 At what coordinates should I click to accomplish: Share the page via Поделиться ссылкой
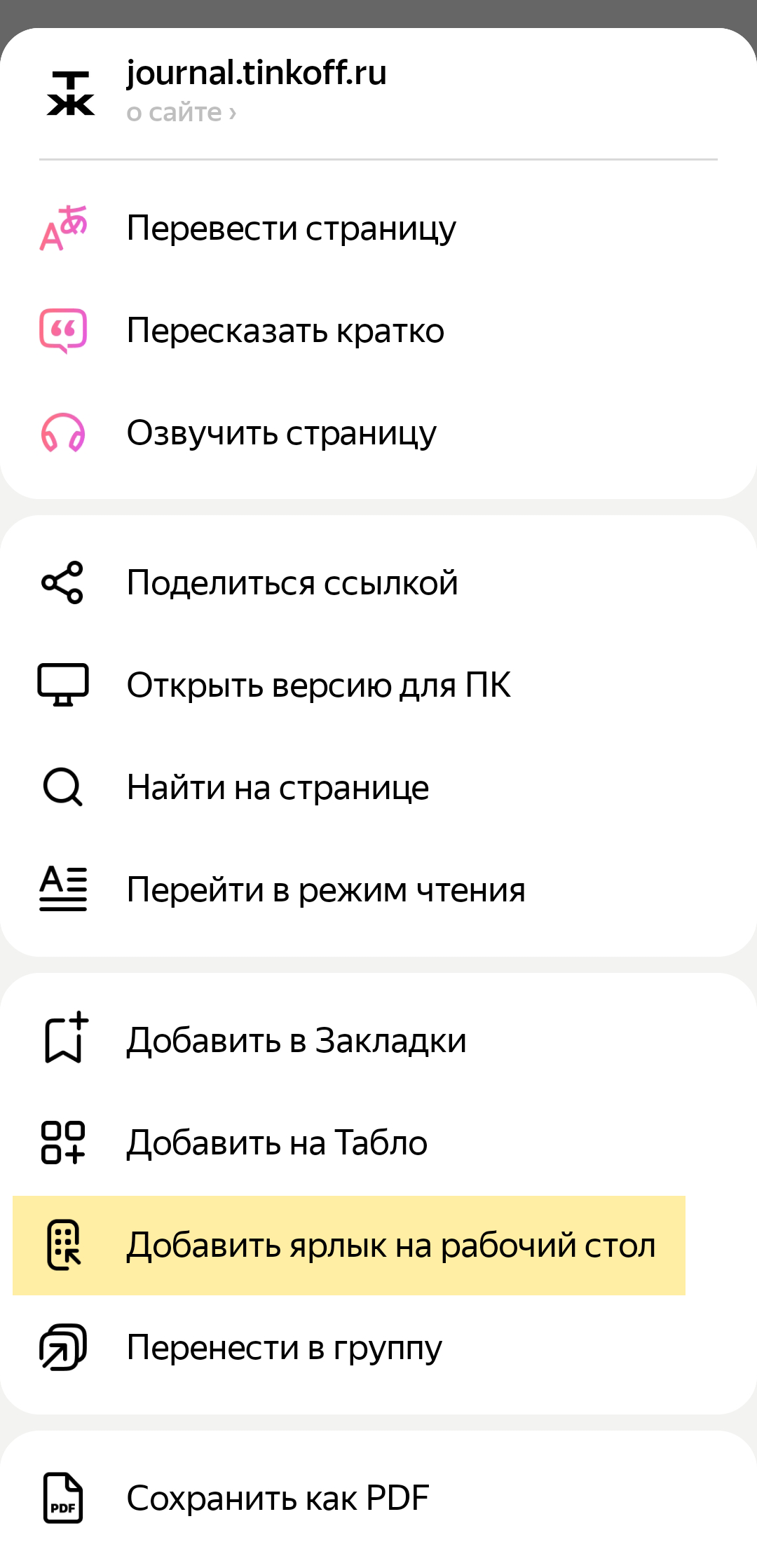(x=292, y=583)
